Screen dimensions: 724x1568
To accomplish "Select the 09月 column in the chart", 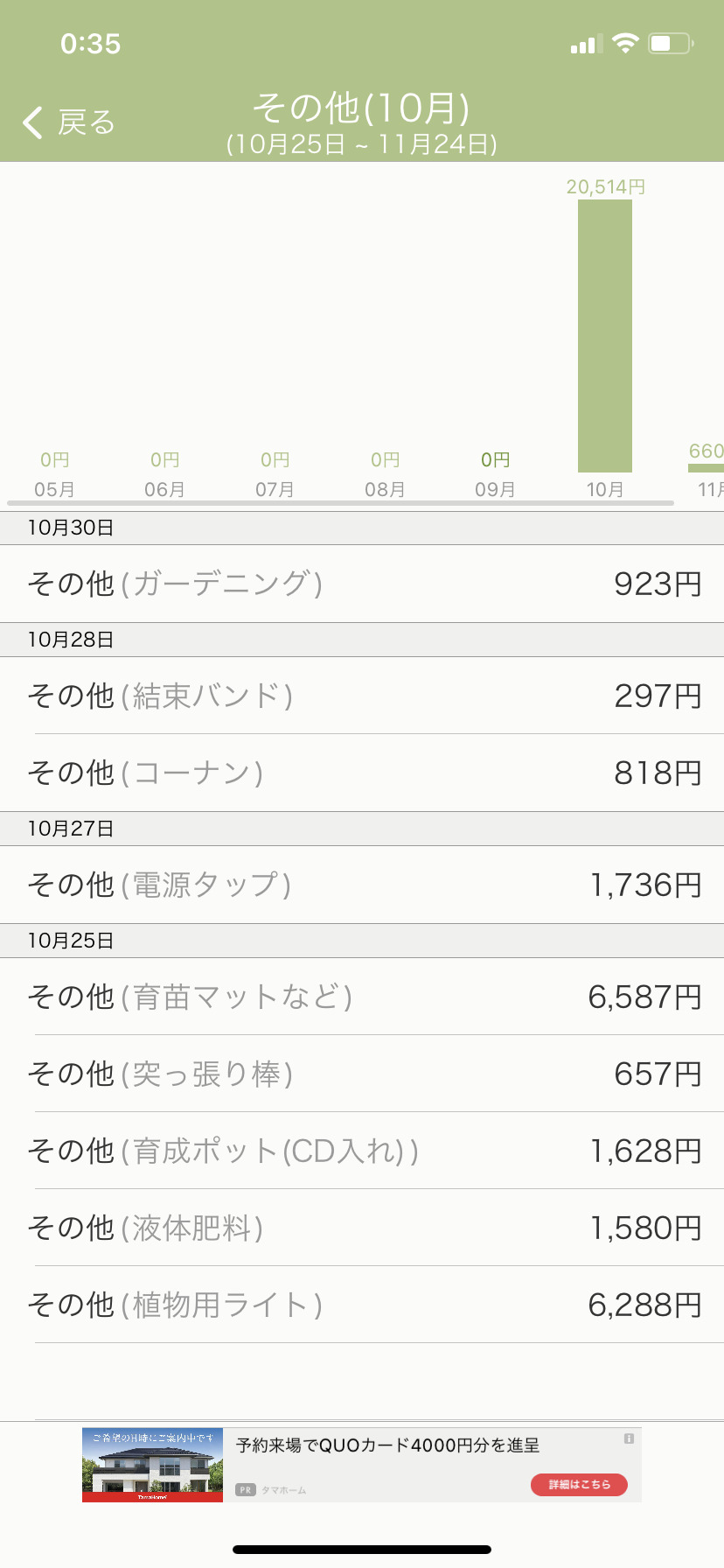I will 495,473.
